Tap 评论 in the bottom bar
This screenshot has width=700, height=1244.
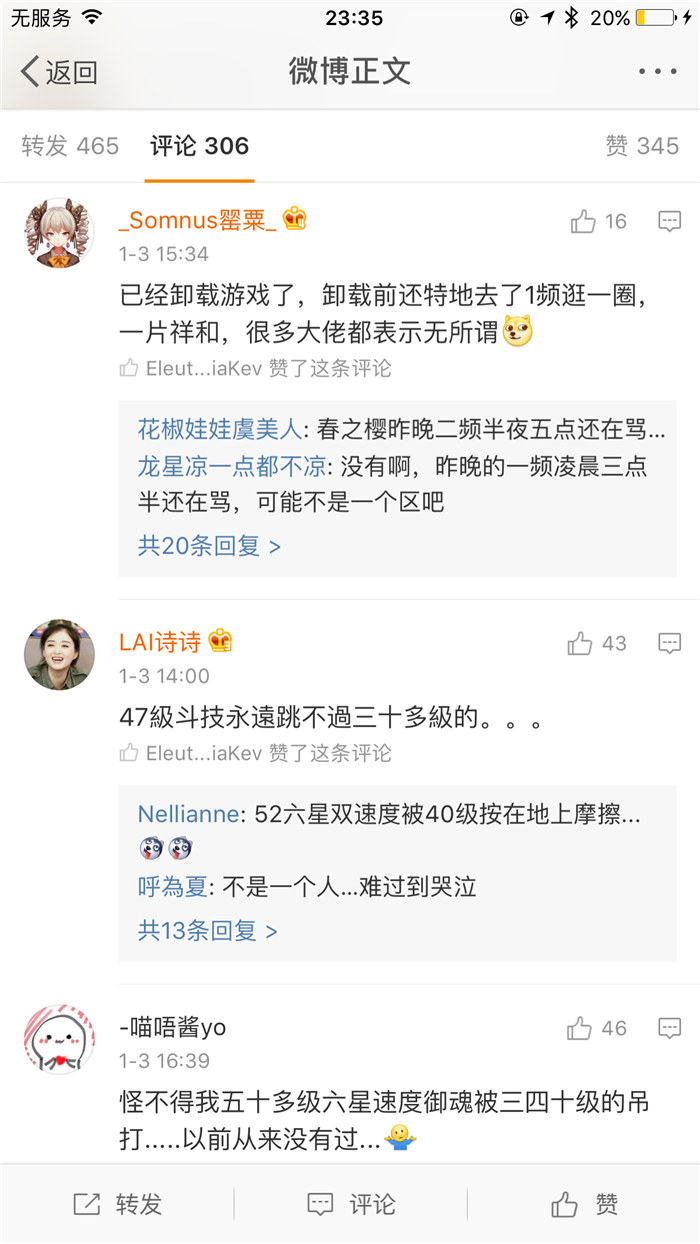click(x=350, y=1204)
